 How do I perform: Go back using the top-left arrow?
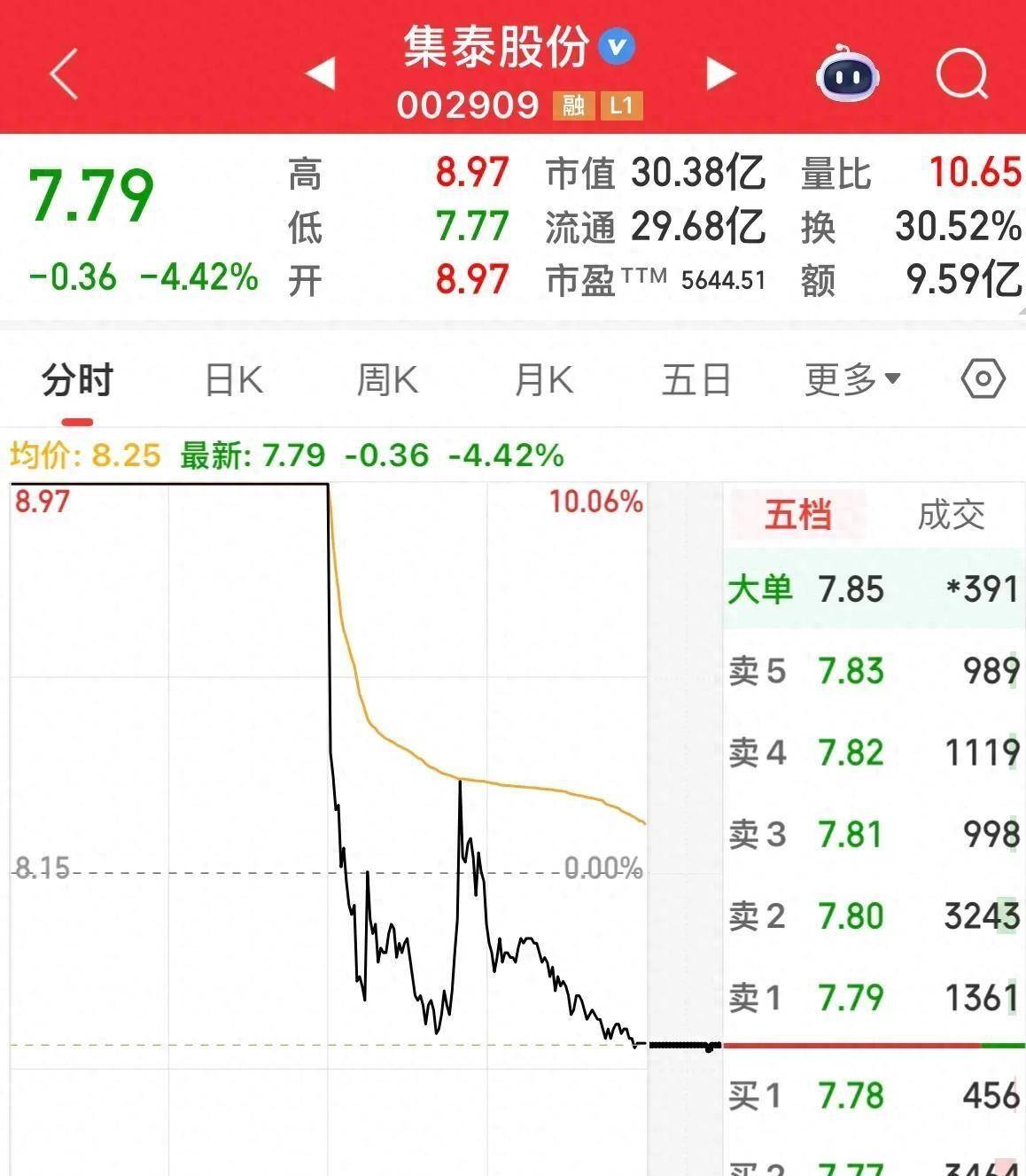[x=65, y=74]
